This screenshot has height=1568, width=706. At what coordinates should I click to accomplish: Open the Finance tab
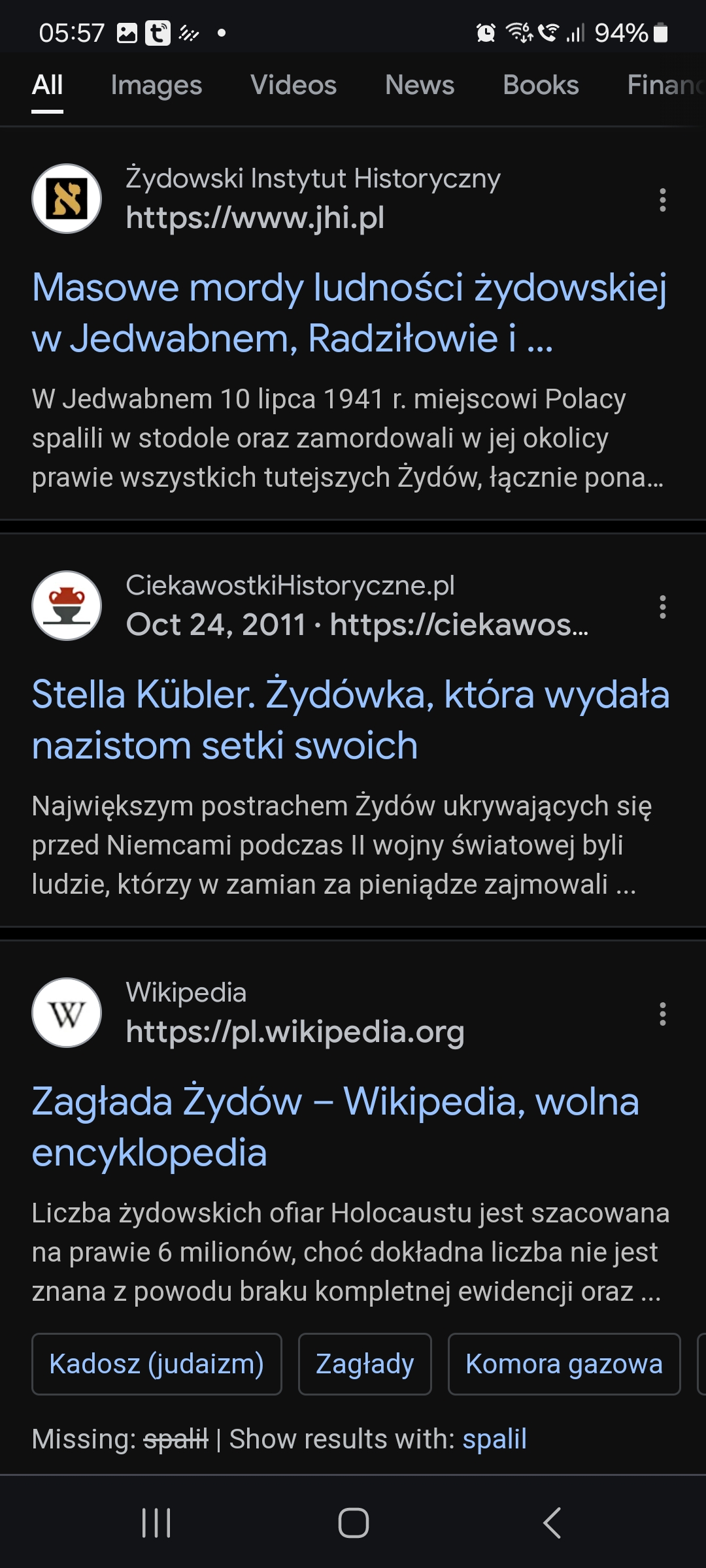(x=664, y=86)
